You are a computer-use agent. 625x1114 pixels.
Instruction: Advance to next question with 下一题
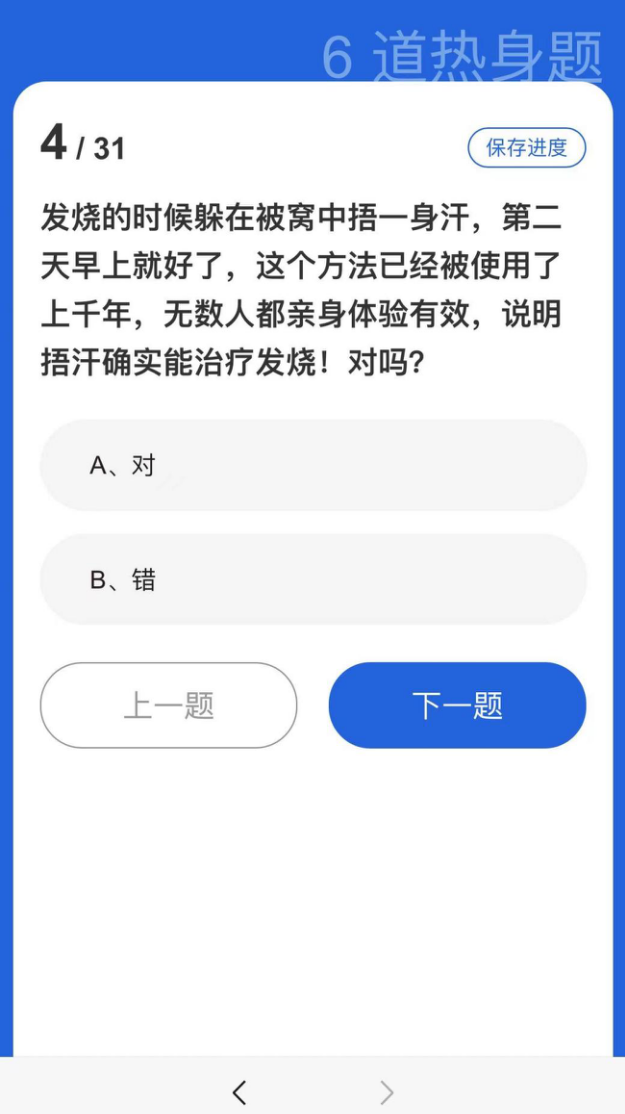[x=457, y=705]
